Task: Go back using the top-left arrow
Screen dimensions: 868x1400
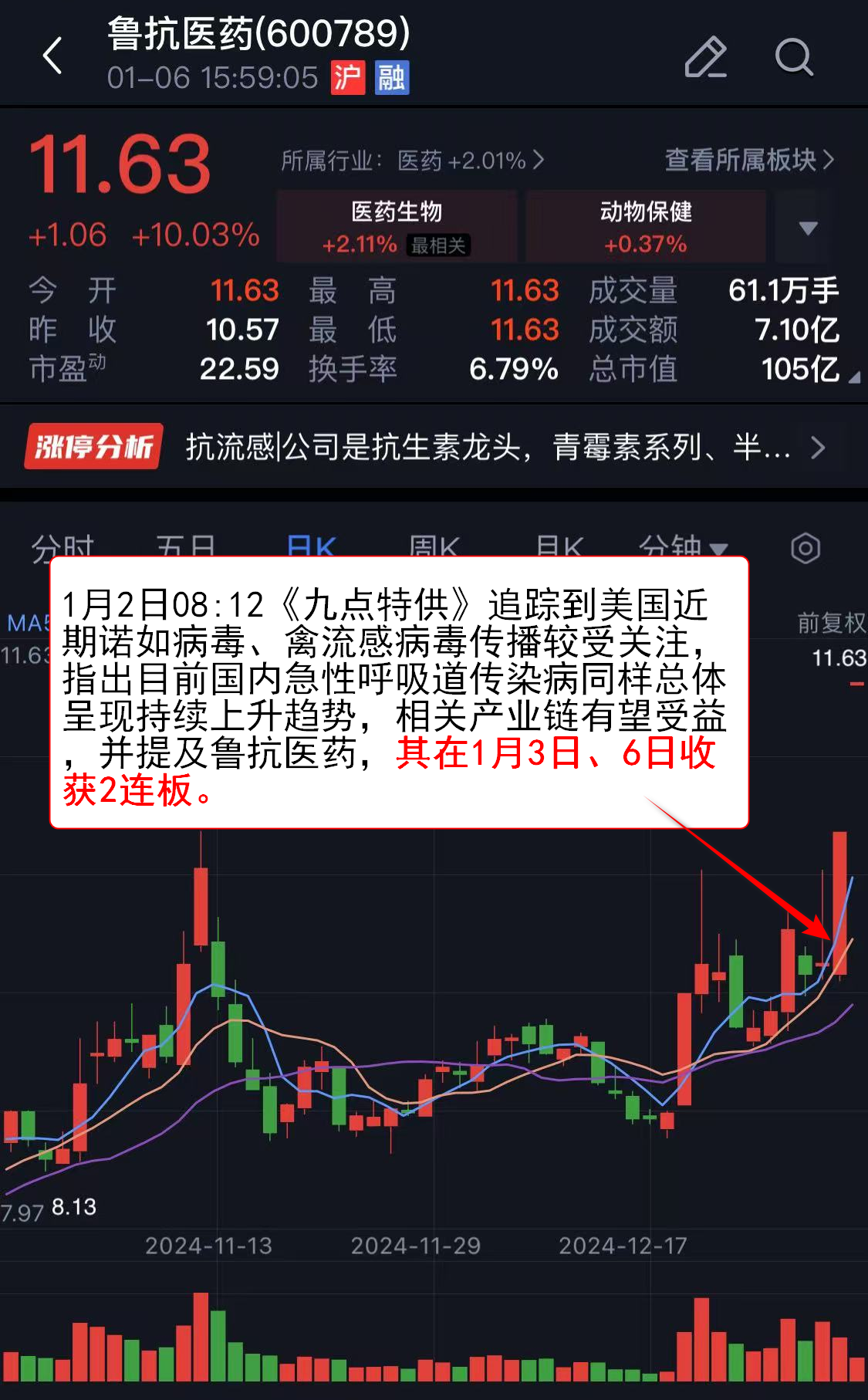Action: coord(52,56)
